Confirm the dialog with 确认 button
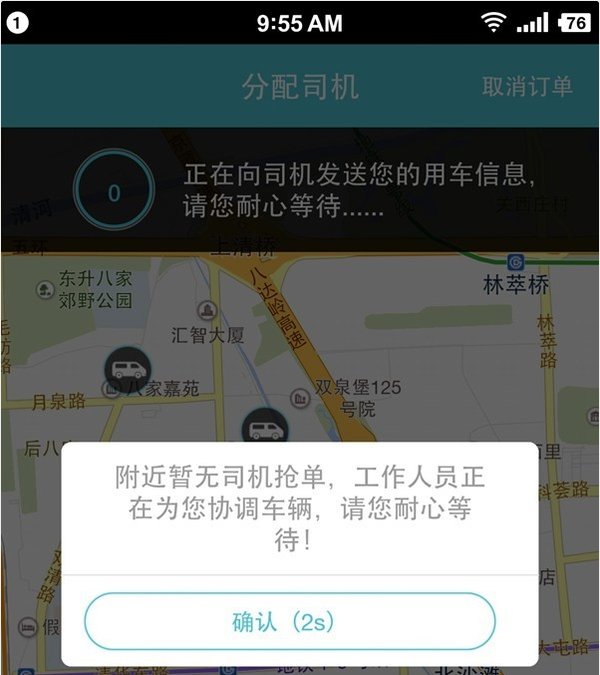The image size is (600, 675). [289, 621]
